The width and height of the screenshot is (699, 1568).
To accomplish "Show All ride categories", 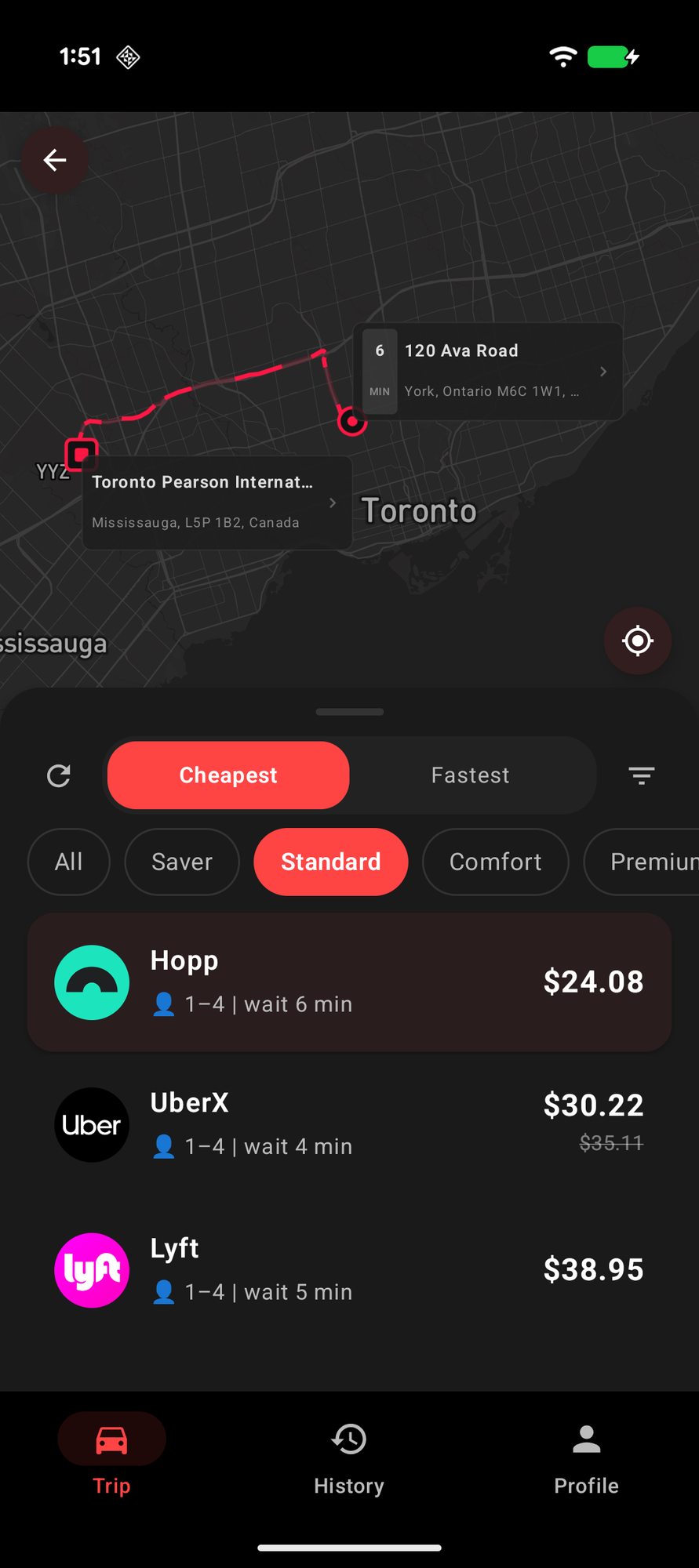I will coord(69,862).
